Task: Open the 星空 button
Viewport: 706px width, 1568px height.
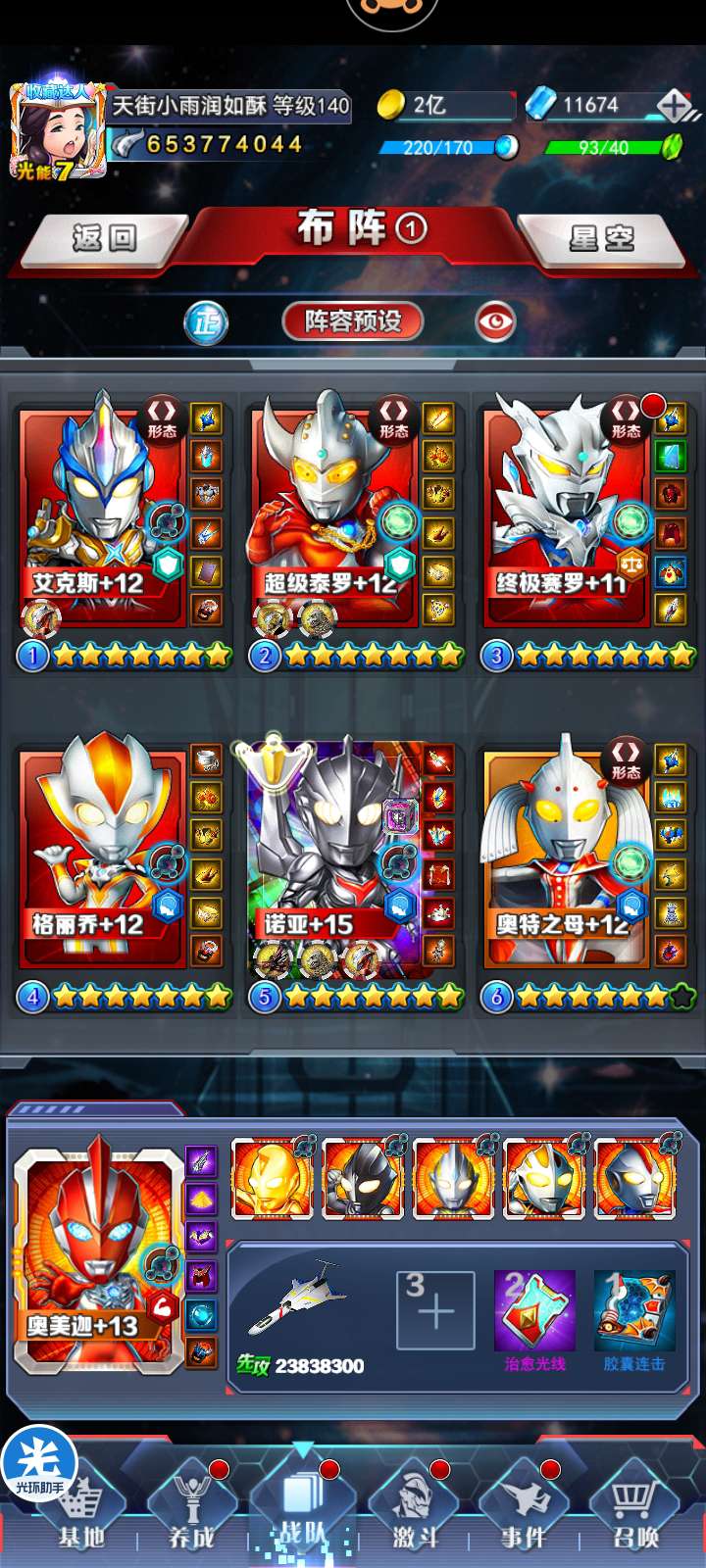Action: click(601, 238)
